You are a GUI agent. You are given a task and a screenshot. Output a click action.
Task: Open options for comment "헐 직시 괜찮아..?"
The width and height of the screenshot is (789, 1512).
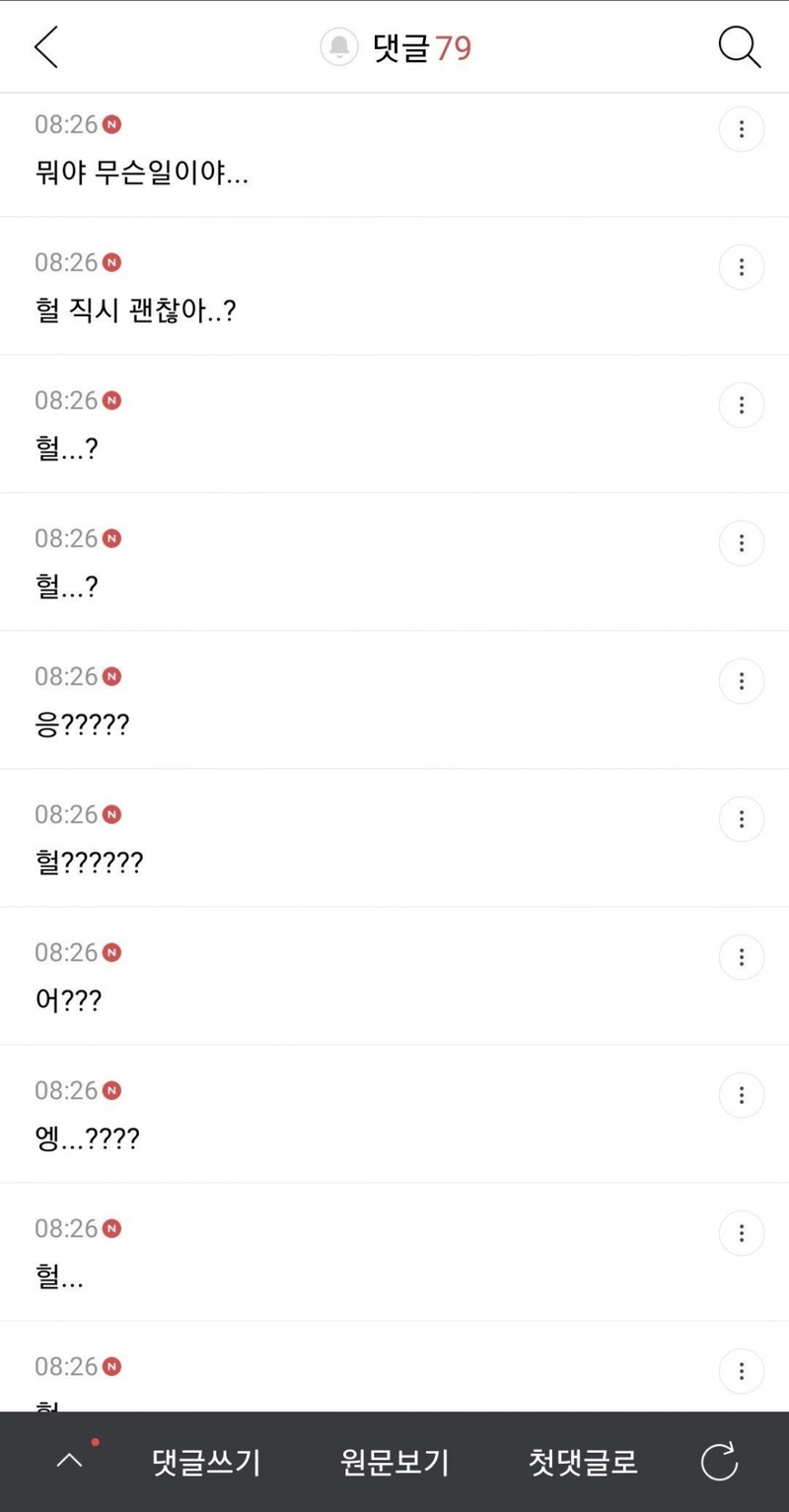[x=742, y=267]
